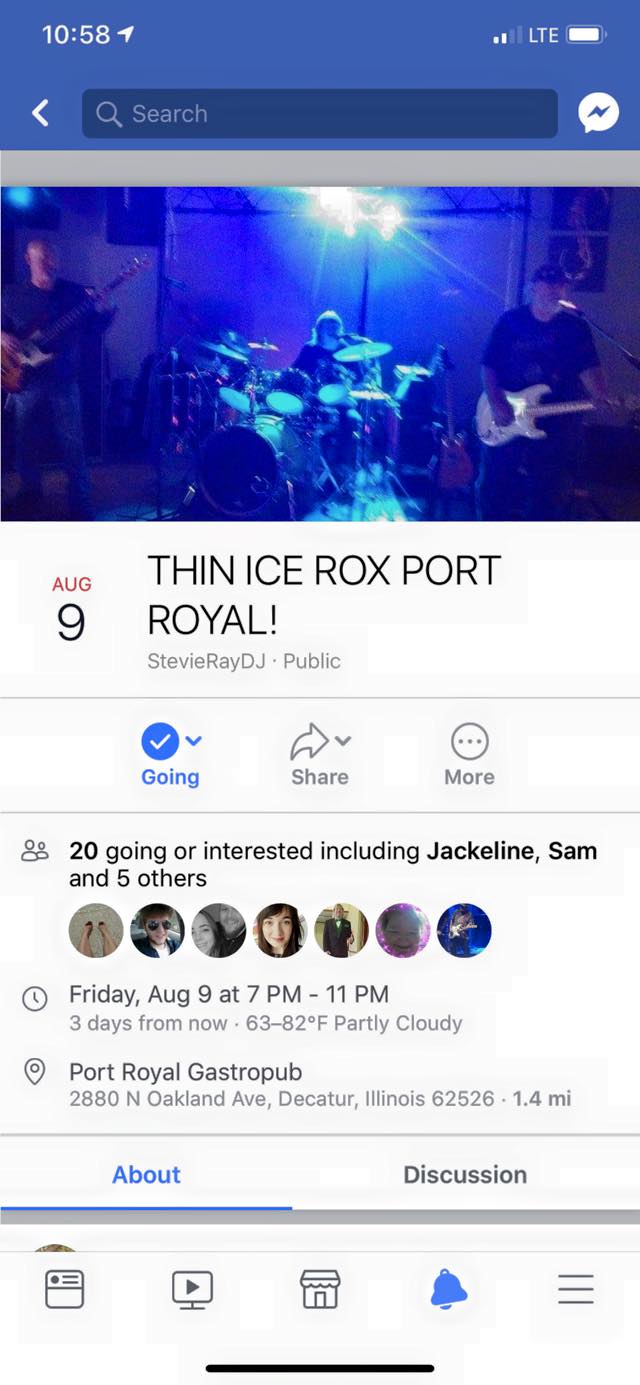This screenshot has height=1385, width=640.
Task: Switch to the Discussion tab
Action: click(x=464, y=1174)
